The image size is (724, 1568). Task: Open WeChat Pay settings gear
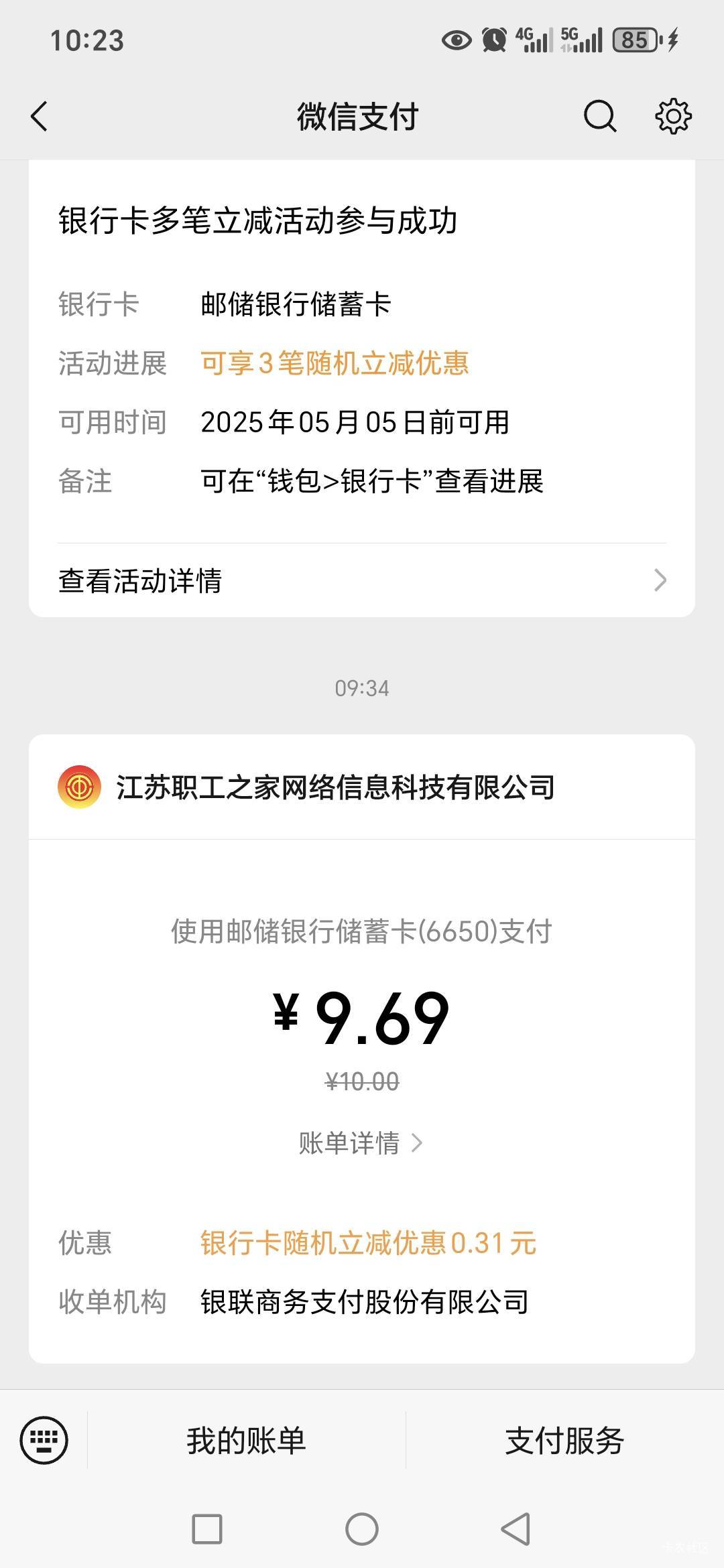(x=673, y=117)
